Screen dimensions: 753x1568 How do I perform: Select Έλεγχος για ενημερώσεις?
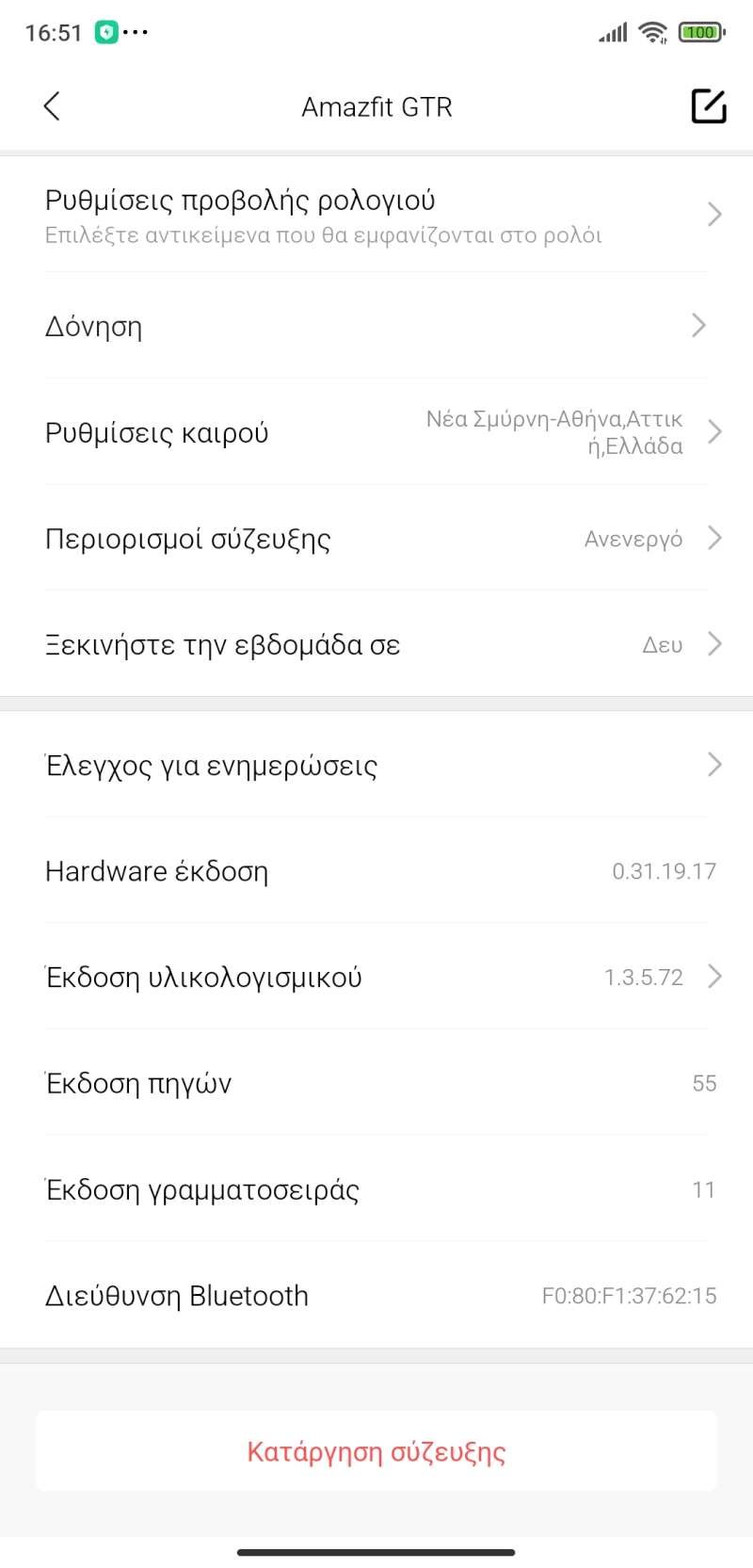tap(376, 766)
